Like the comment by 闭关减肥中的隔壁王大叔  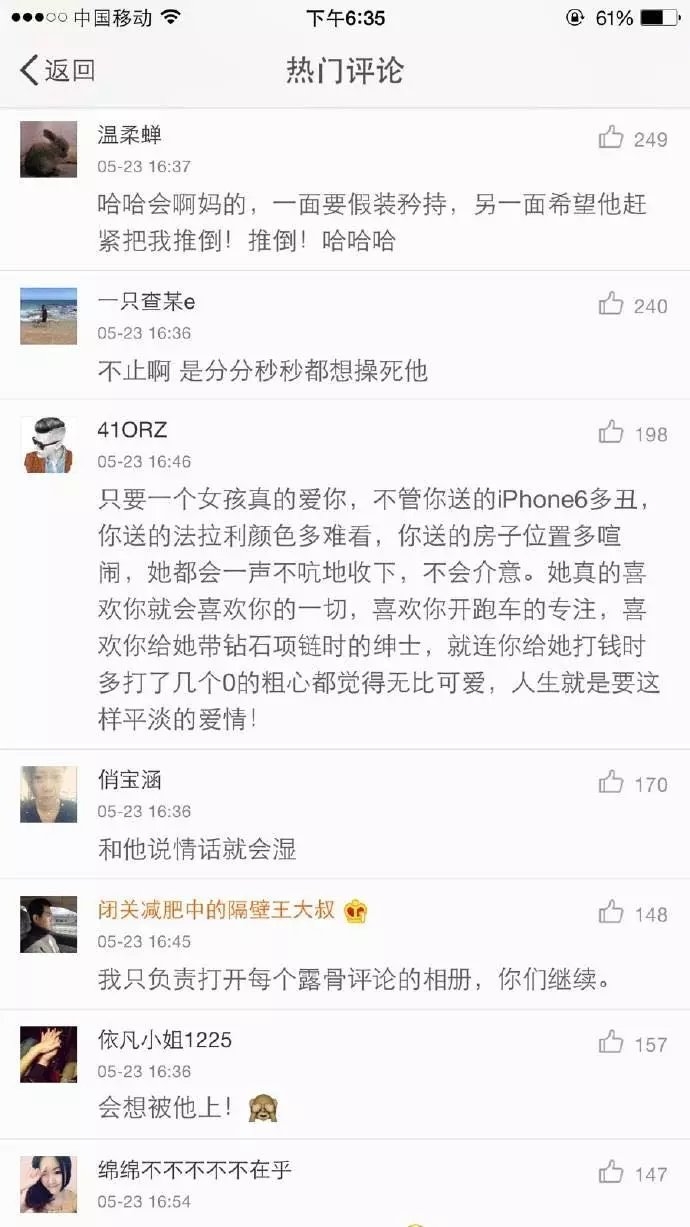612,913
